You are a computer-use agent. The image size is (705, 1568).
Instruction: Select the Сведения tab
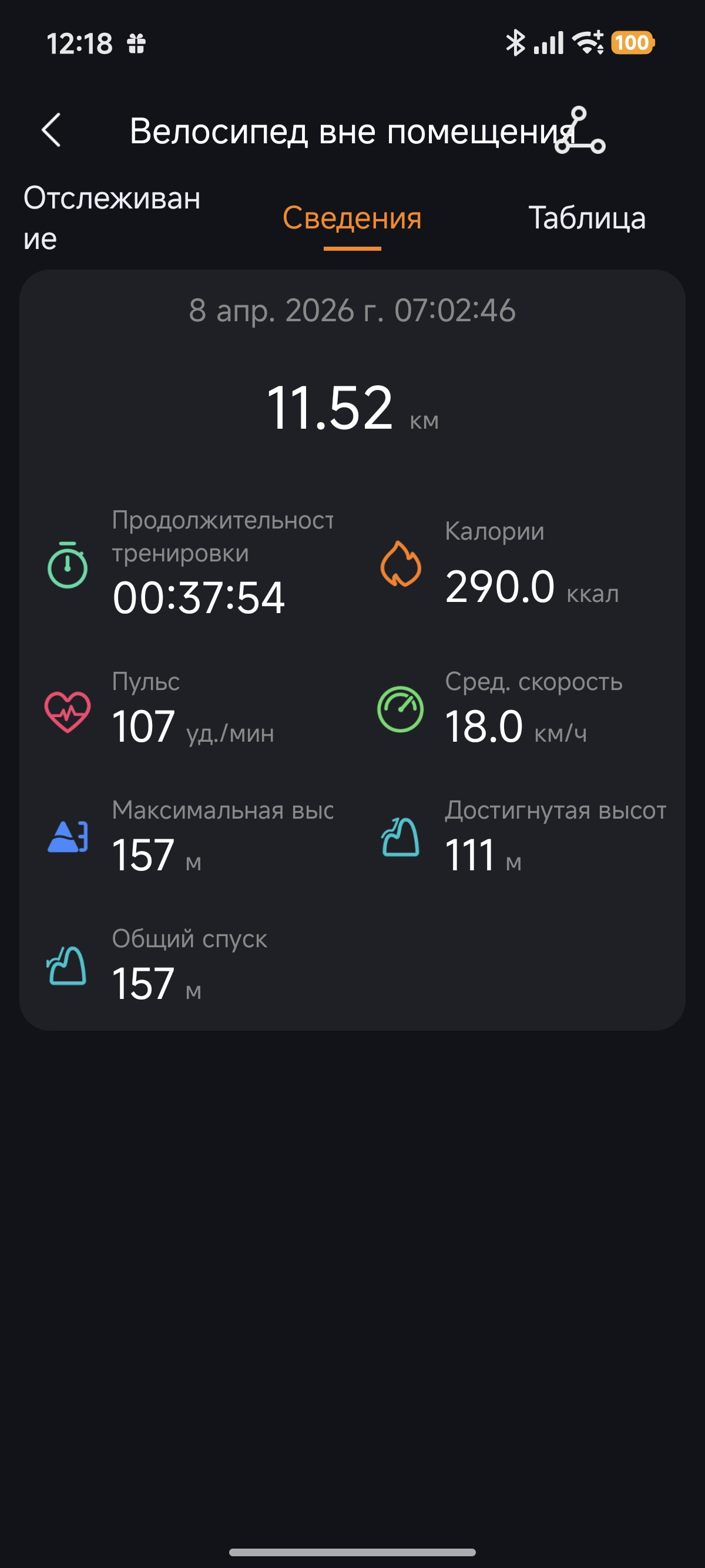352,218
